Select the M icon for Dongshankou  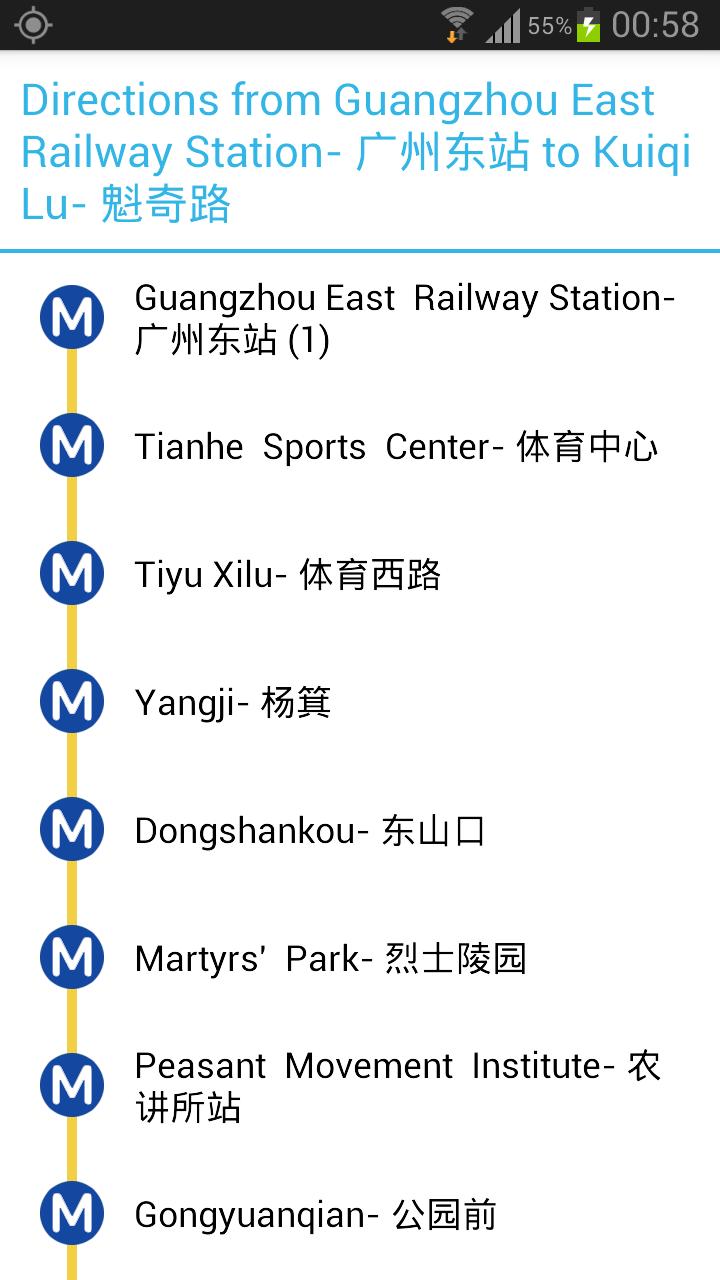pos(71,829)
